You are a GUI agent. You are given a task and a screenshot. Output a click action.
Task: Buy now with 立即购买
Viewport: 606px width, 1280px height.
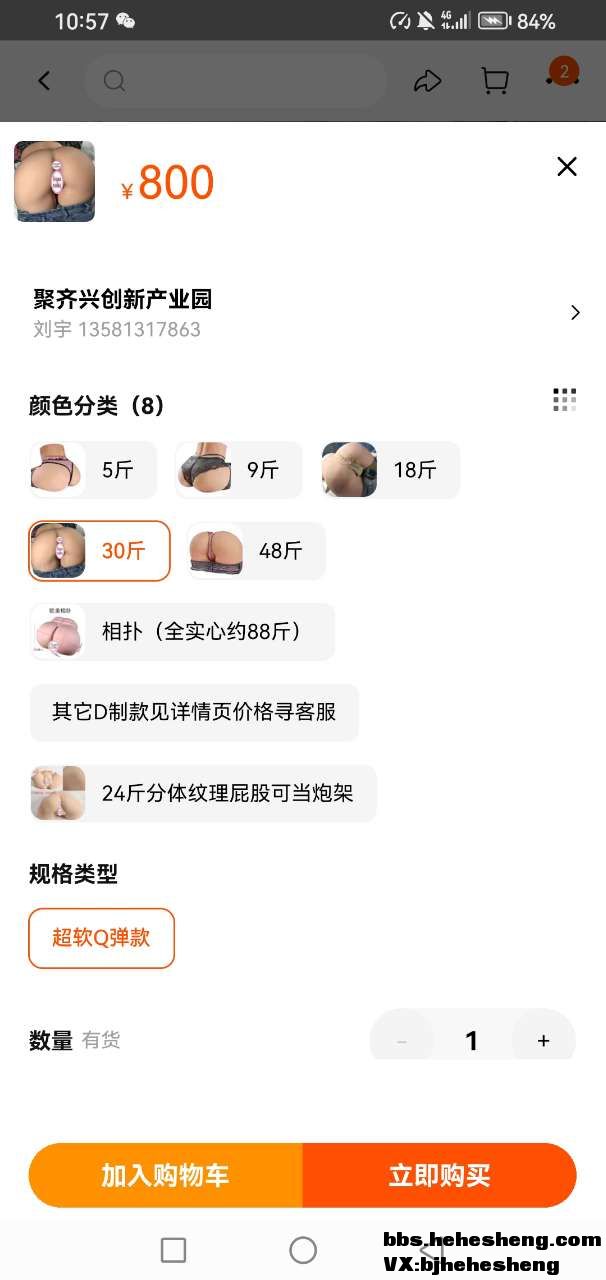click(x=439, y=1175)
